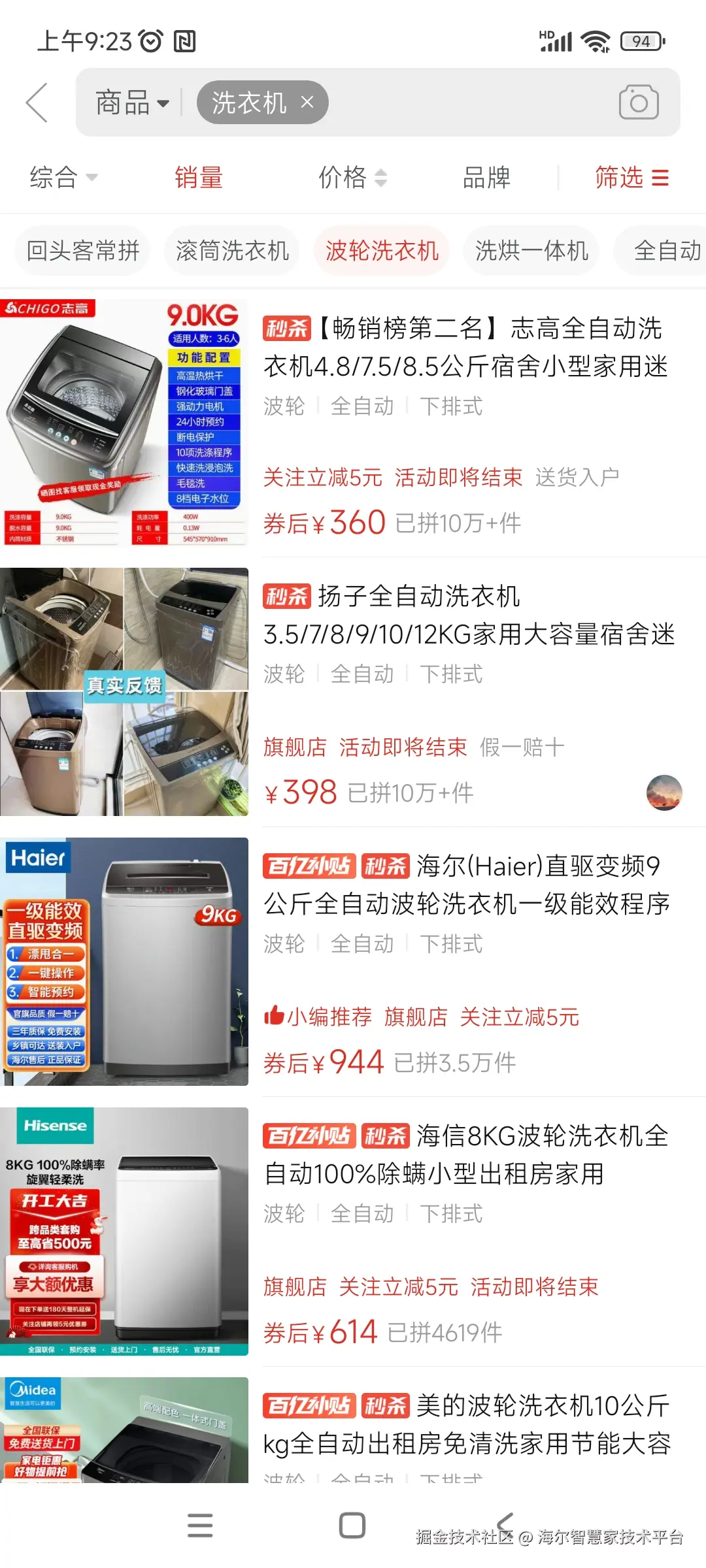The height and width of the screenshot is (1568, 706).
Task: Open the 志高全自动洗衣机 listing
Action: (464, 347)
